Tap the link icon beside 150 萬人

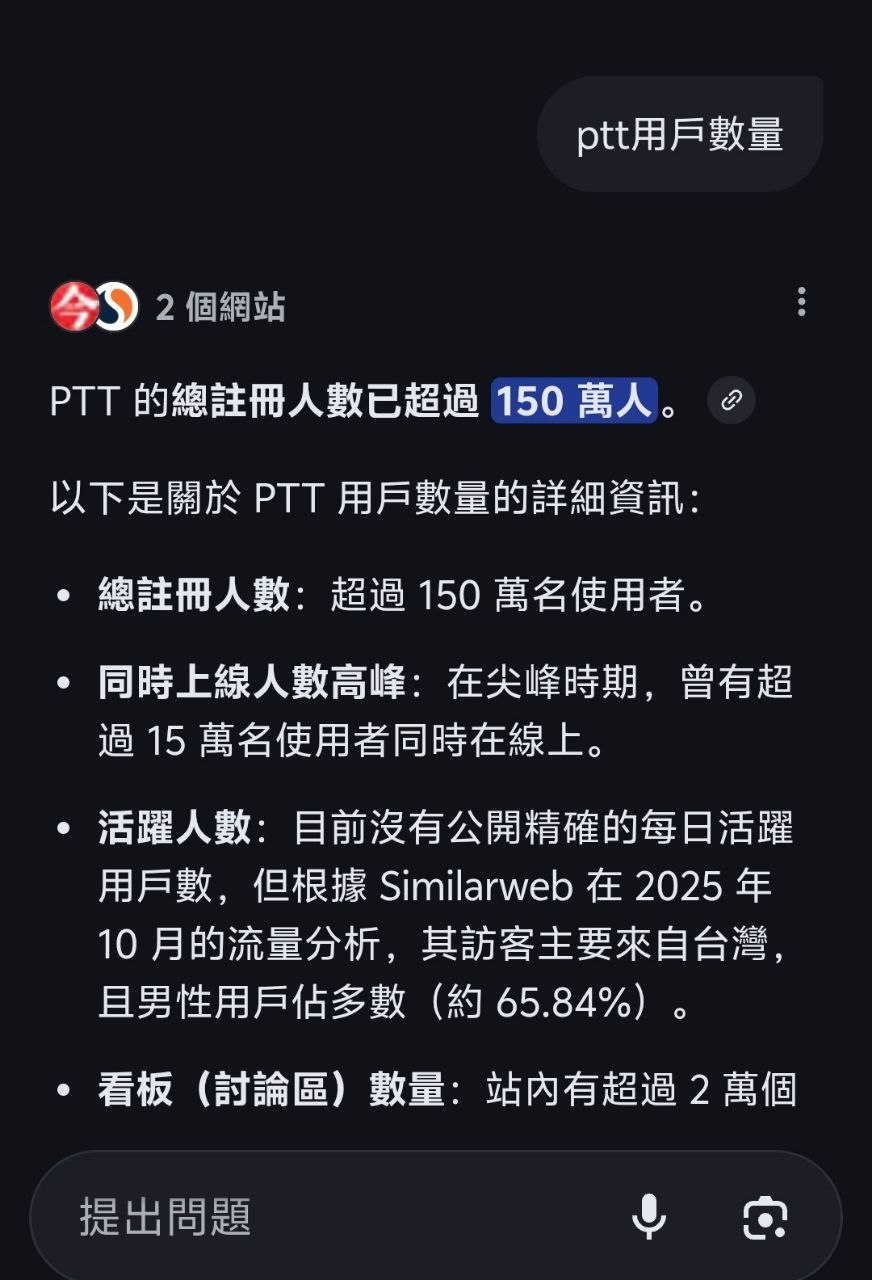pyautogui.click(x=731, y=401)
